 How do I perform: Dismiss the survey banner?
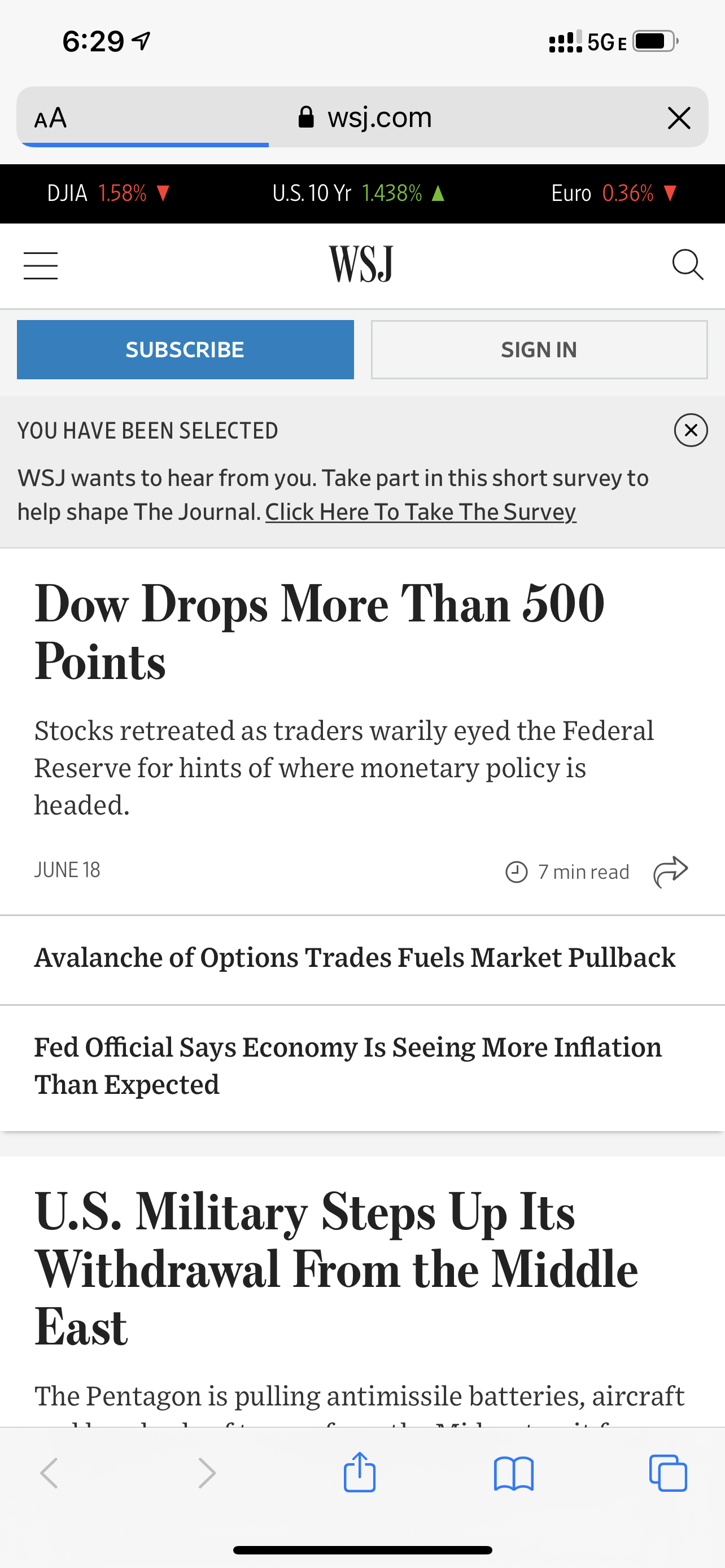[691, 430]
